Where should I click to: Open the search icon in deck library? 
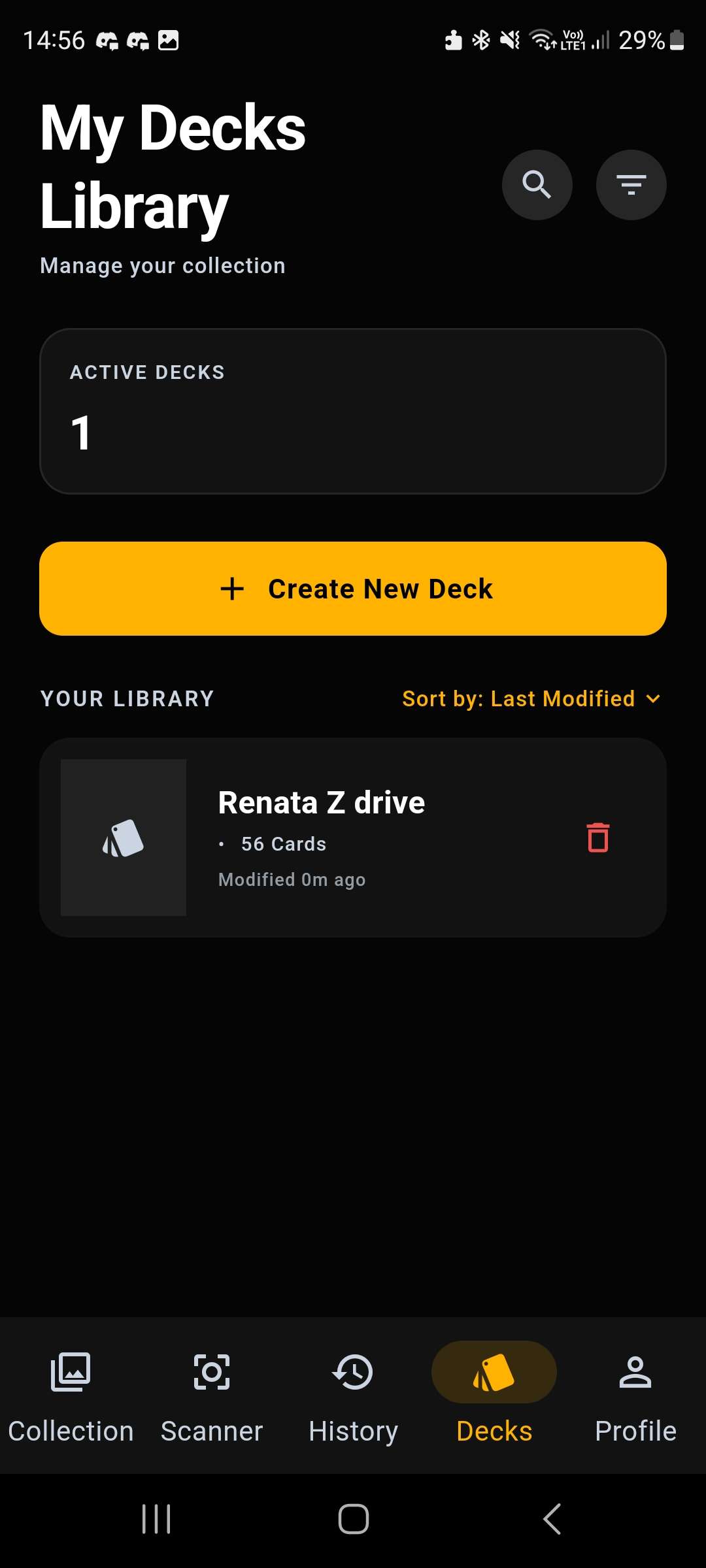pyautogui.click(x=537, y=185)
